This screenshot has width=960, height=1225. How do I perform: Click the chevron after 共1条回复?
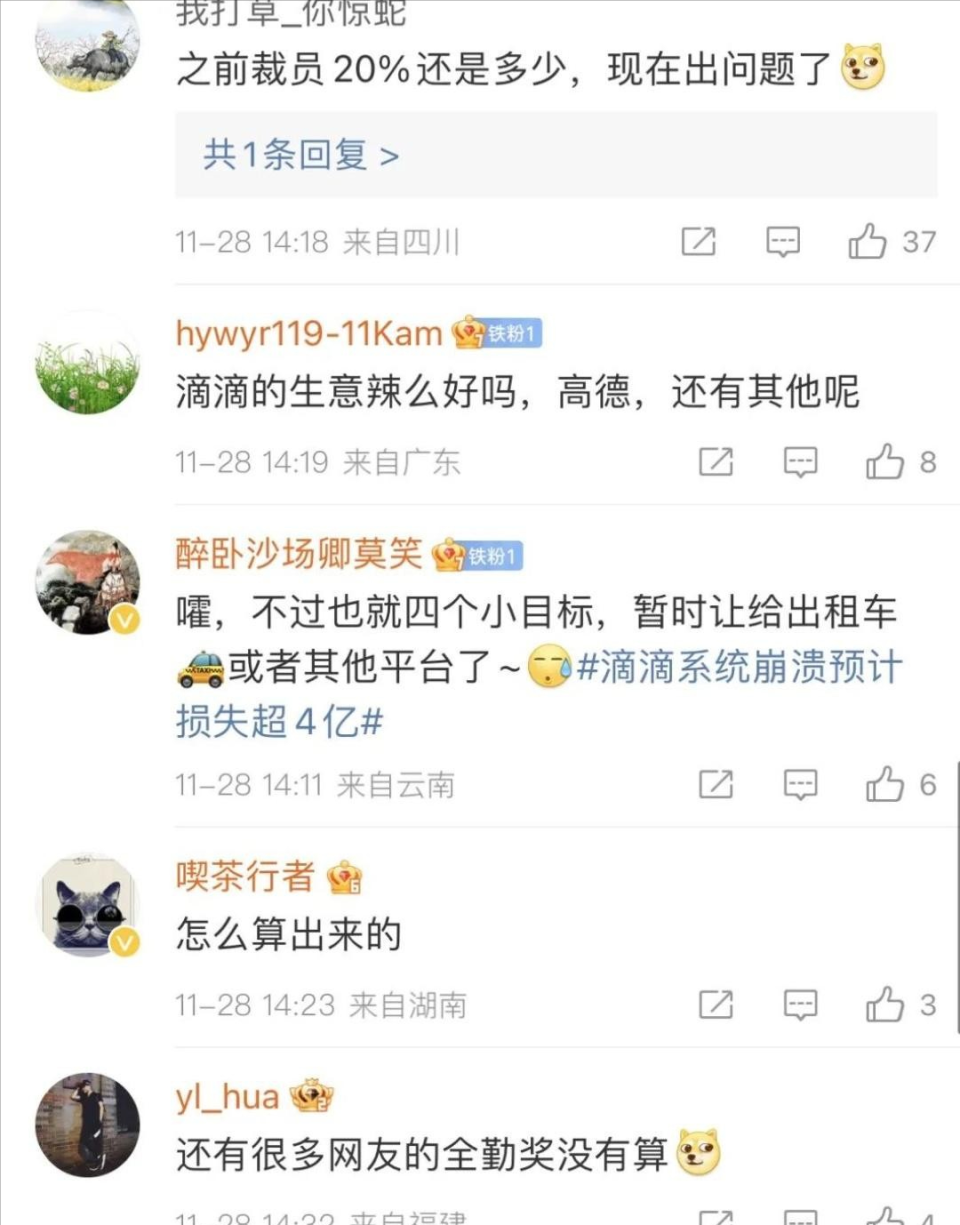[395, 155]
